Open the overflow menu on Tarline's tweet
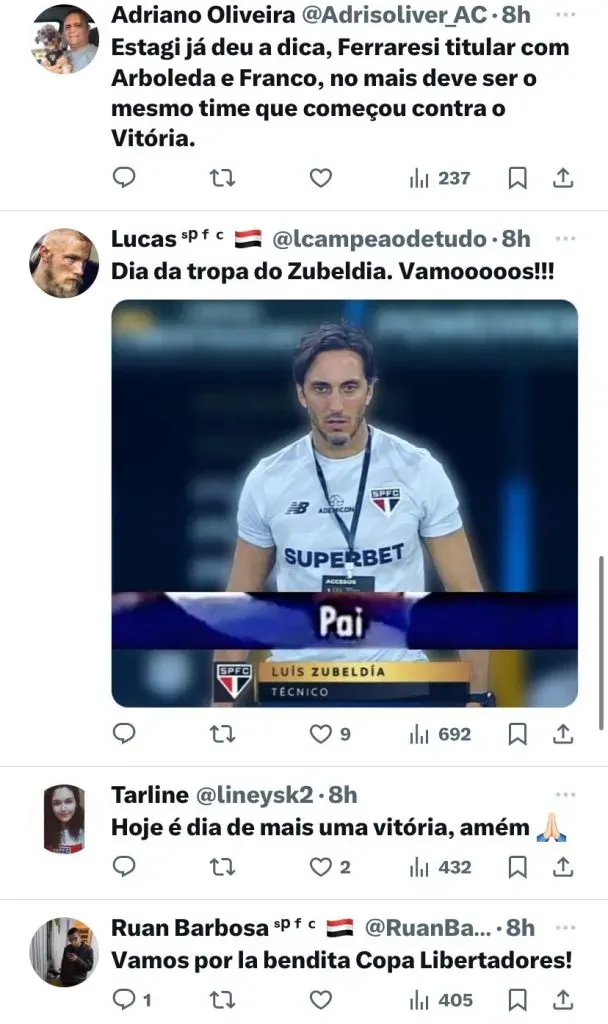 [x=565, y=795]
